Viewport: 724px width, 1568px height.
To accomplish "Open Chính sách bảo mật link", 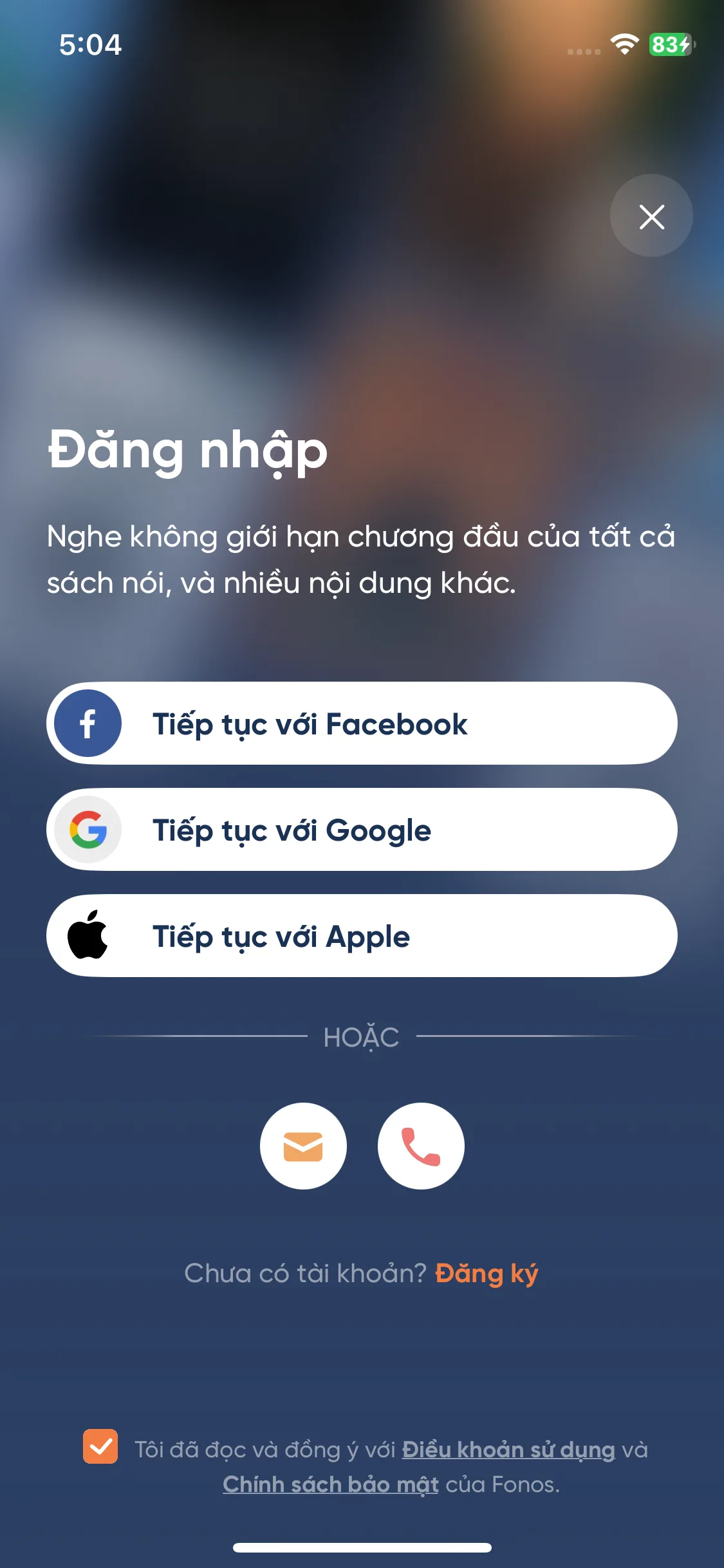I will [331, 1484].
